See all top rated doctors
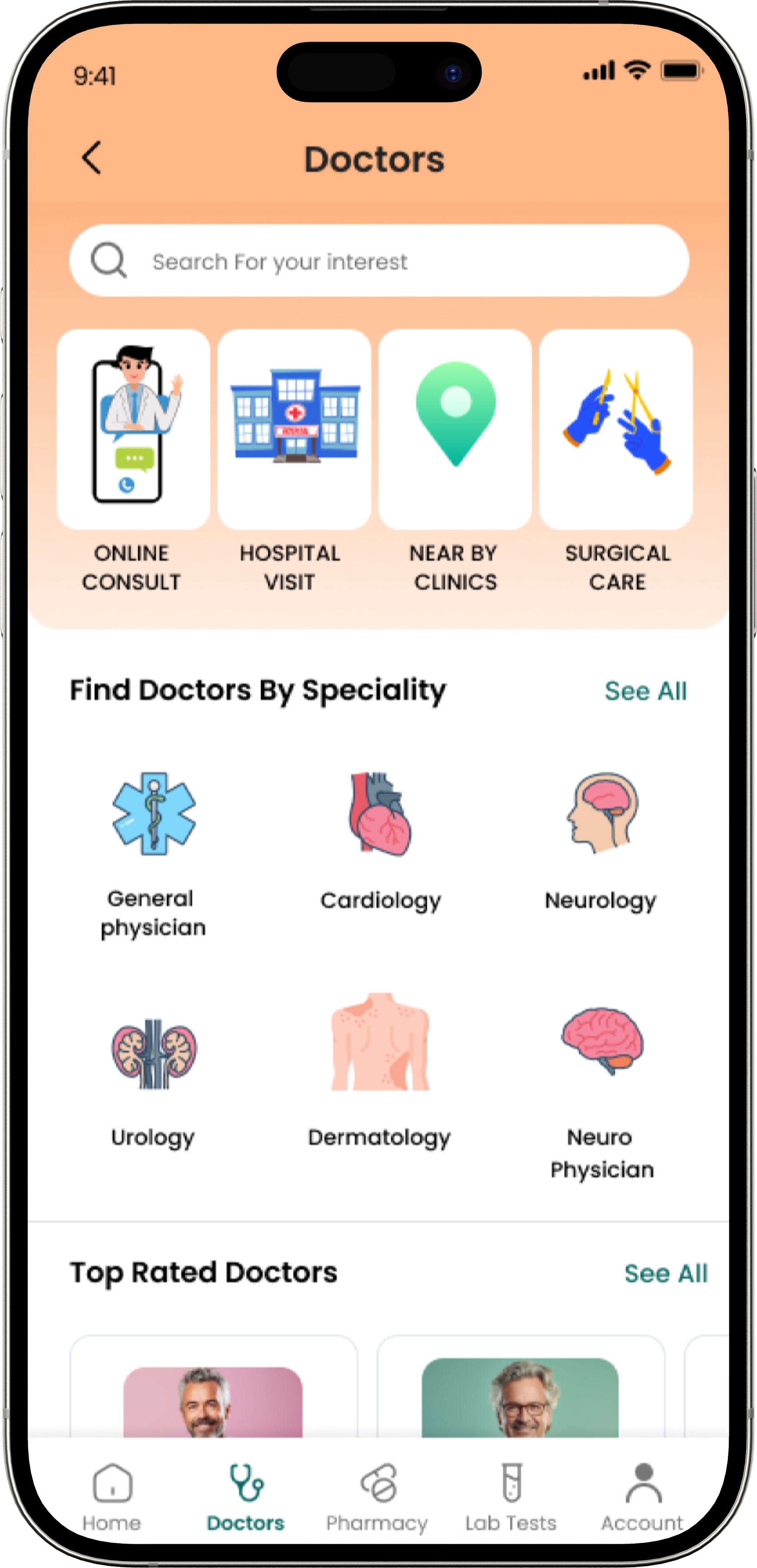Screen dimensions: 757x1568 point(666,1273)
